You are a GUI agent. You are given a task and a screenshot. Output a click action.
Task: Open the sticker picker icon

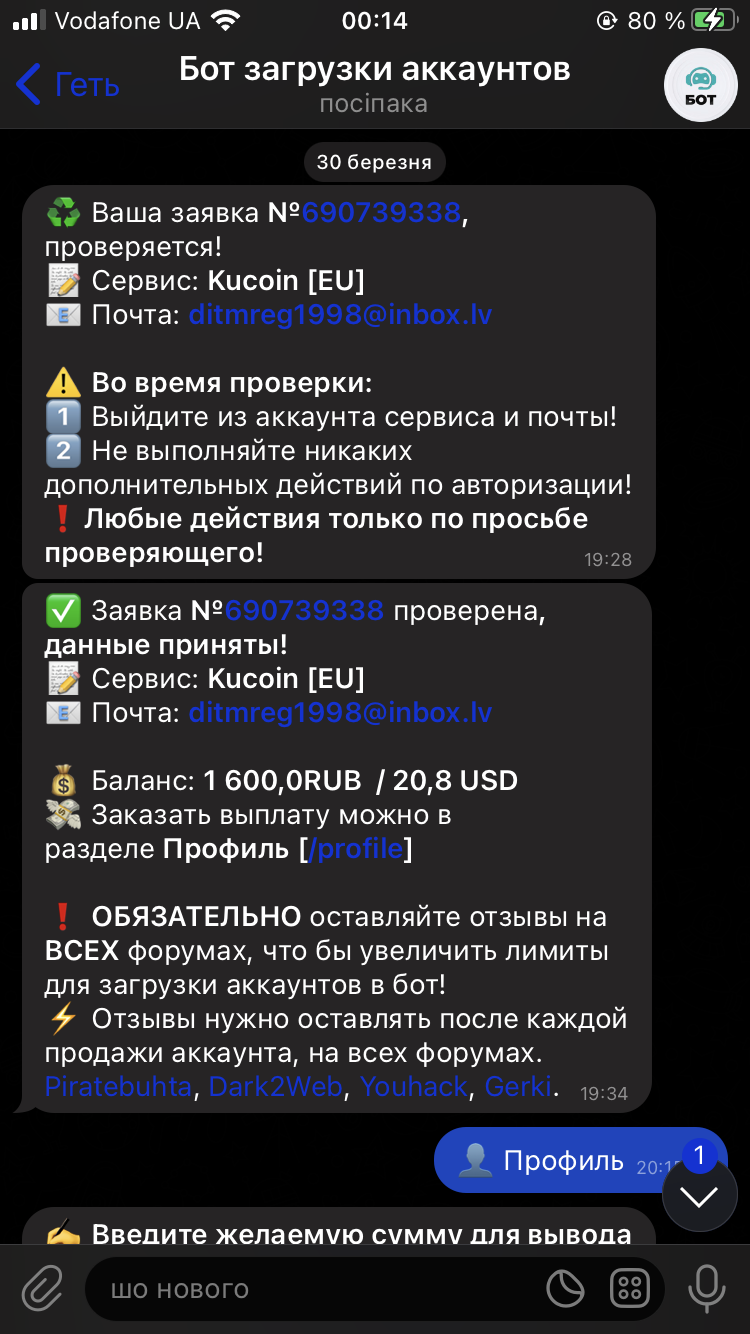(566, 1289)
